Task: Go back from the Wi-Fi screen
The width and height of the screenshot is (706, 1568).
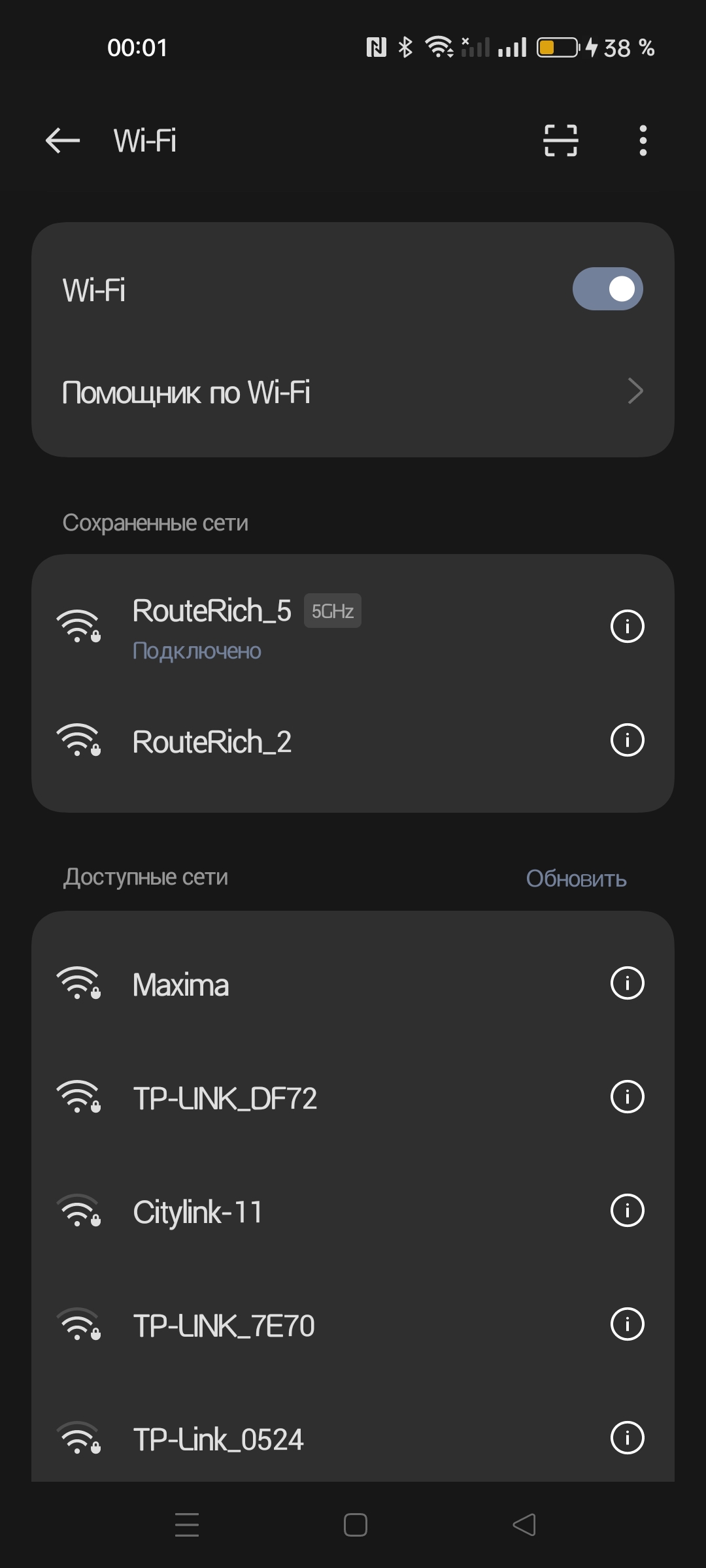Action: tap(63, 140)
